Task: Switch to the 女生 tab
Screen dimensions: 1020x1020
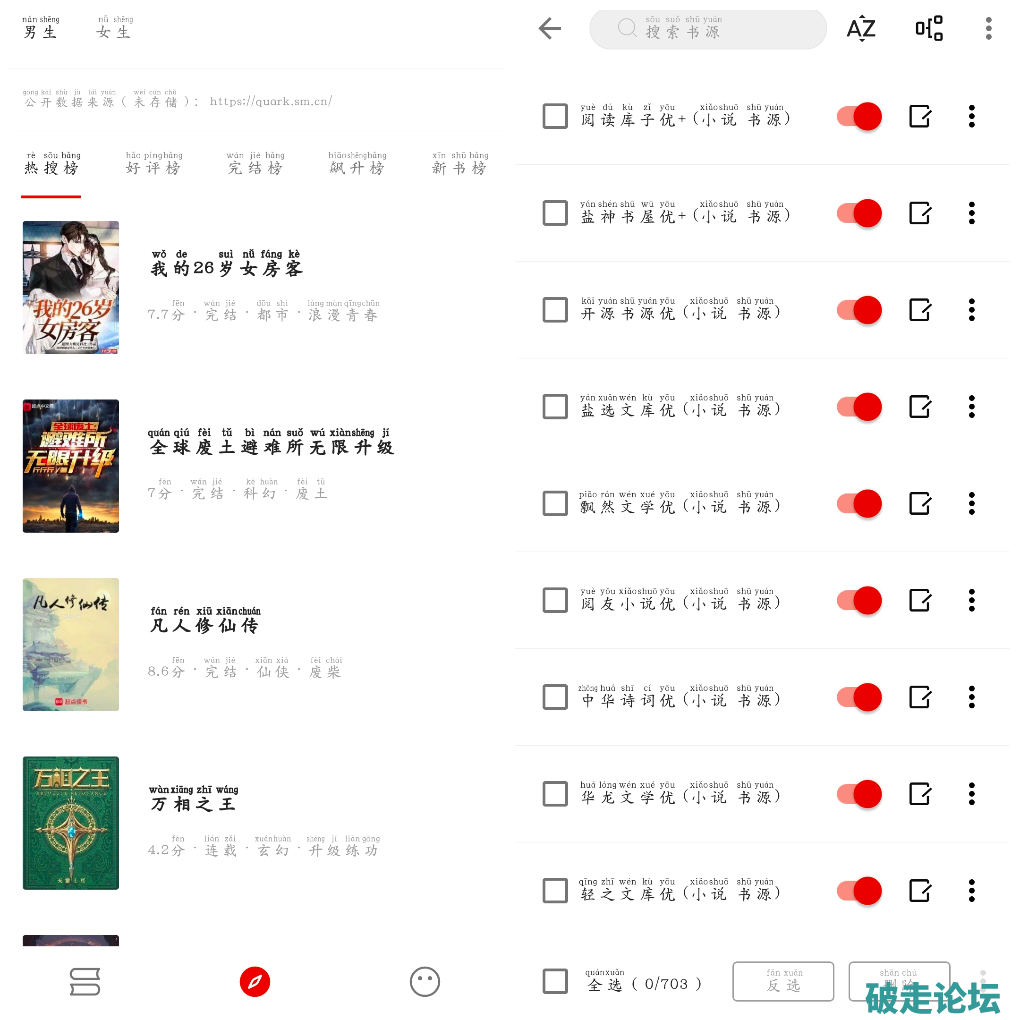Action: [x=114, y=30]
